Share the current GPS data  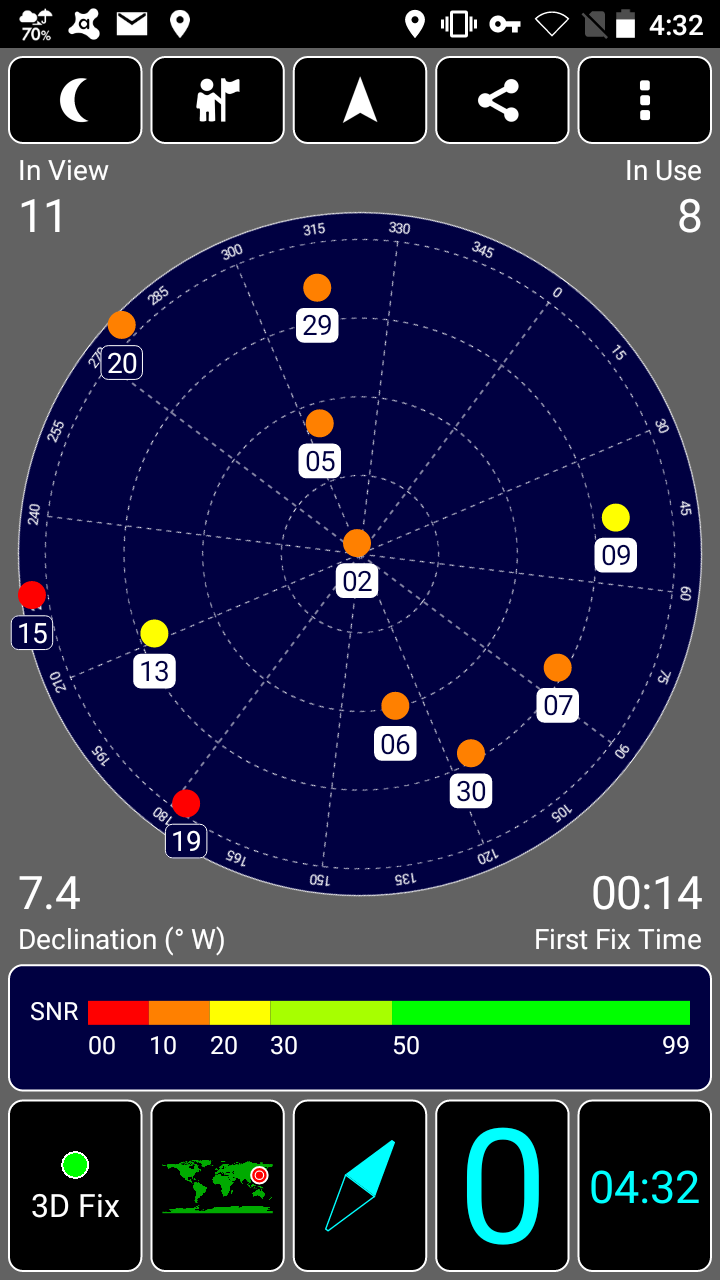pyautogui.click(x=502, y=100)
